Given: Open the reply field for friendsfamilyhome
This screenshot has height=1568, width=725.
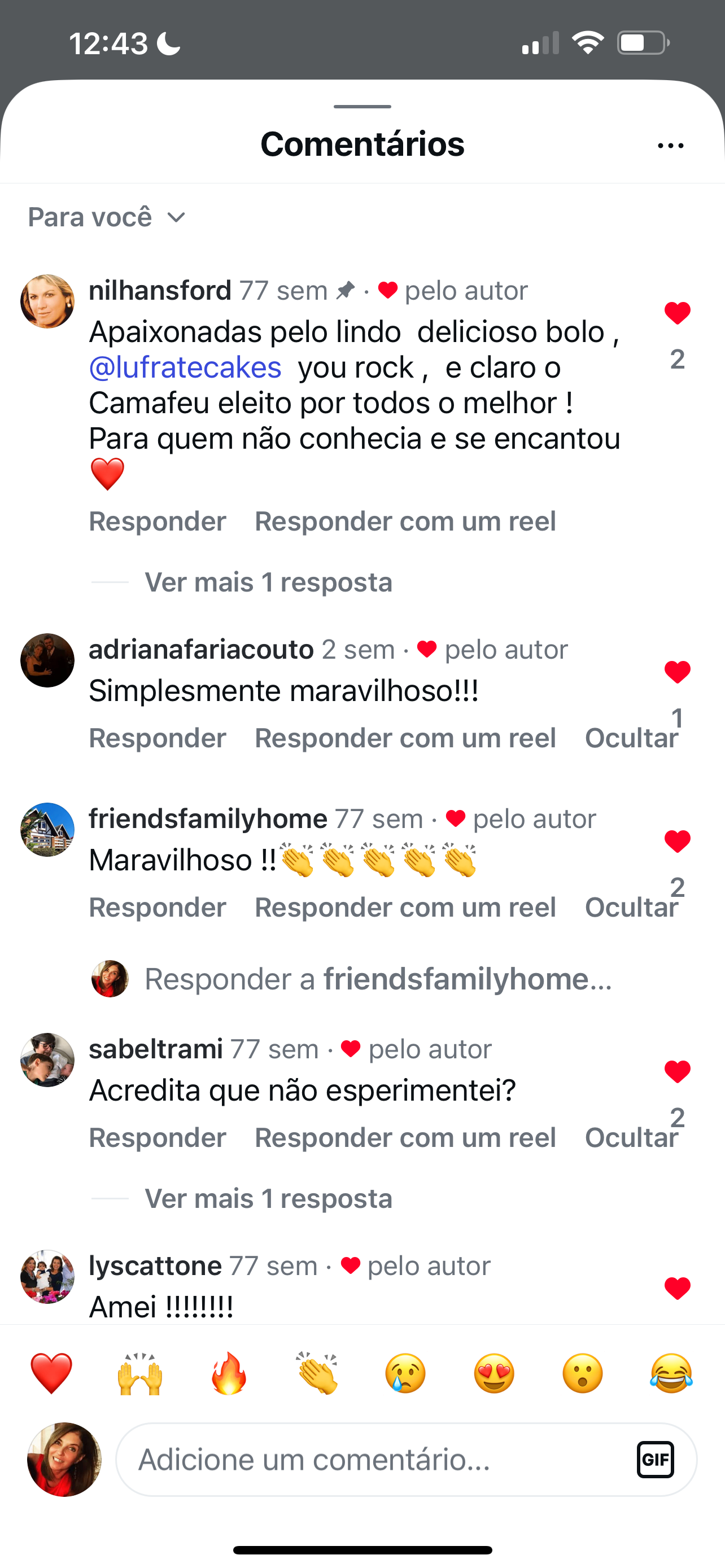Looking at the screenshot, I should pos(377,979).
